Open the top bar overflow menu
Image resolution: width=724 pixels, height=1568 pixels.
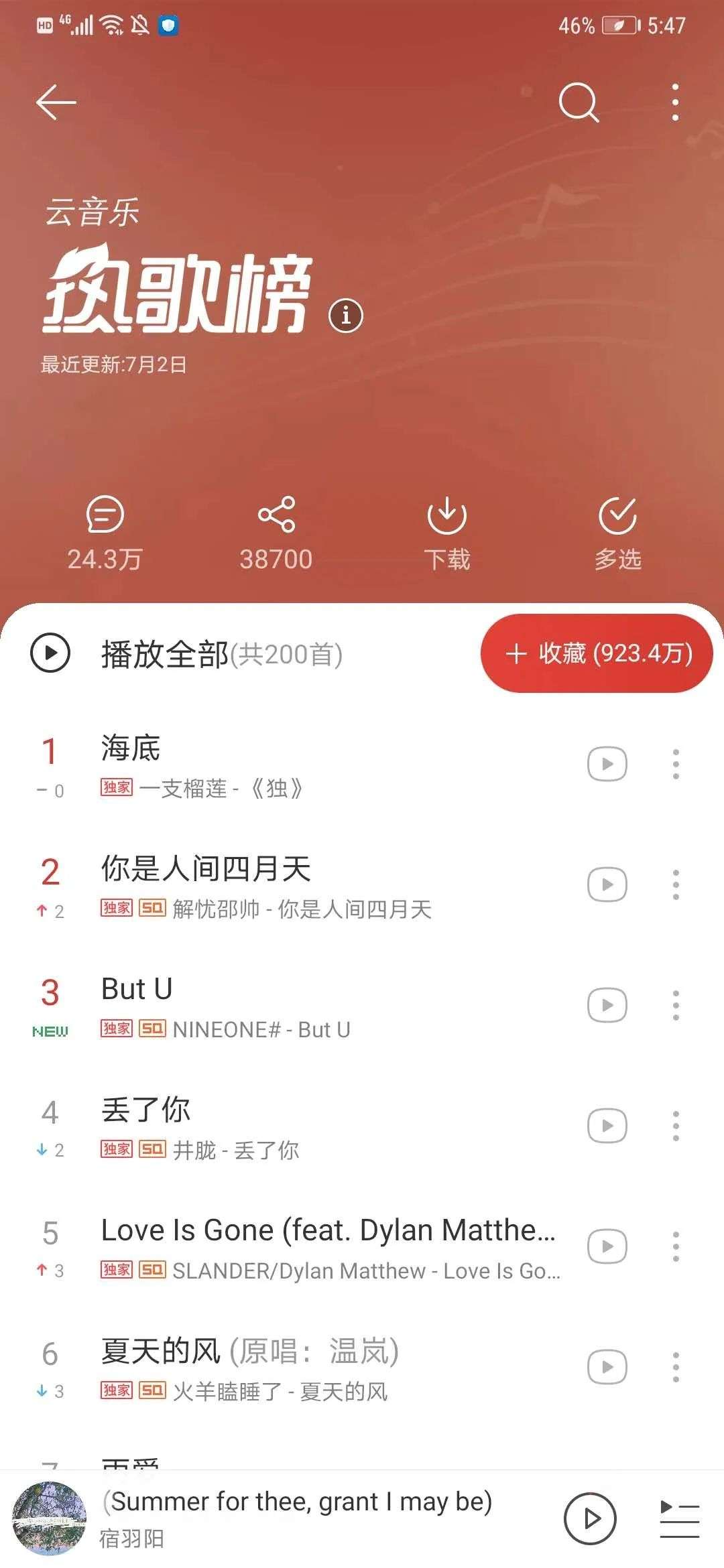click(675, 103)
